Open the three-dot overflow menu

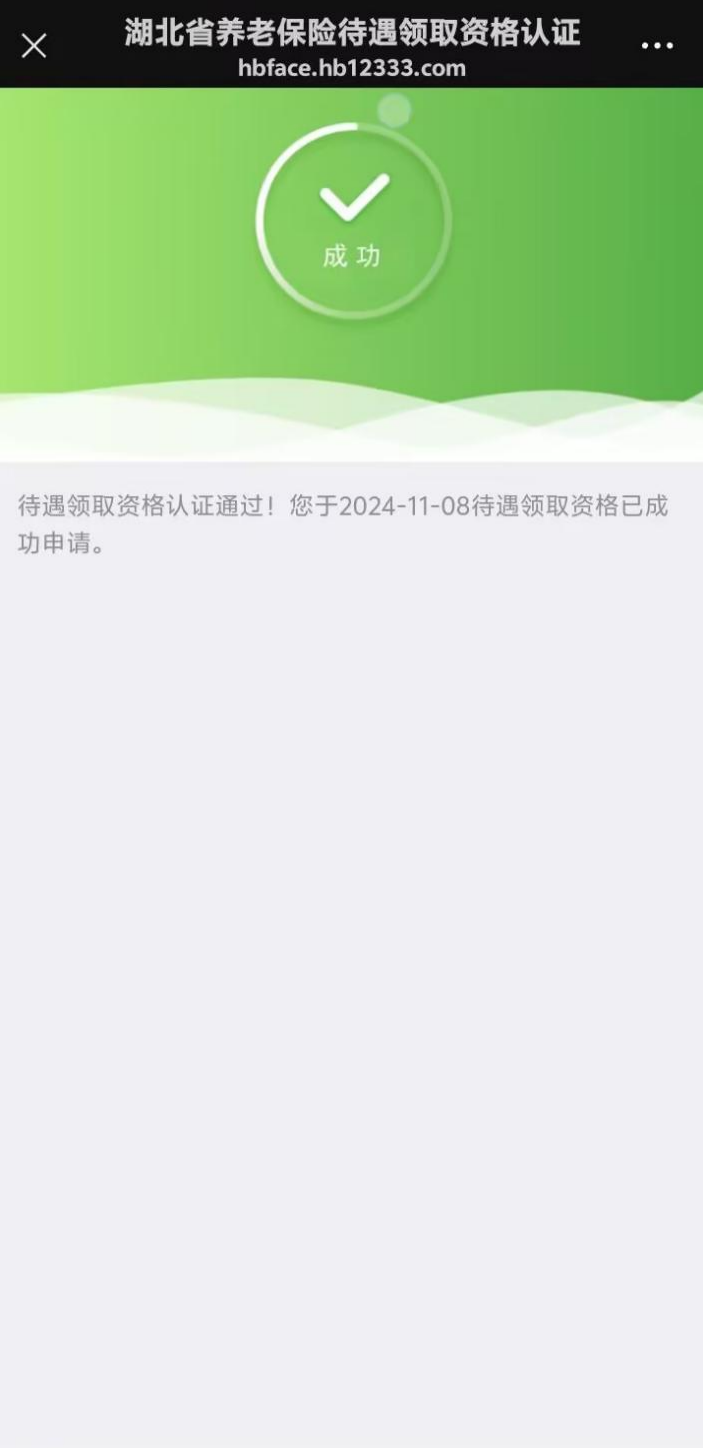tap(656, 46)
